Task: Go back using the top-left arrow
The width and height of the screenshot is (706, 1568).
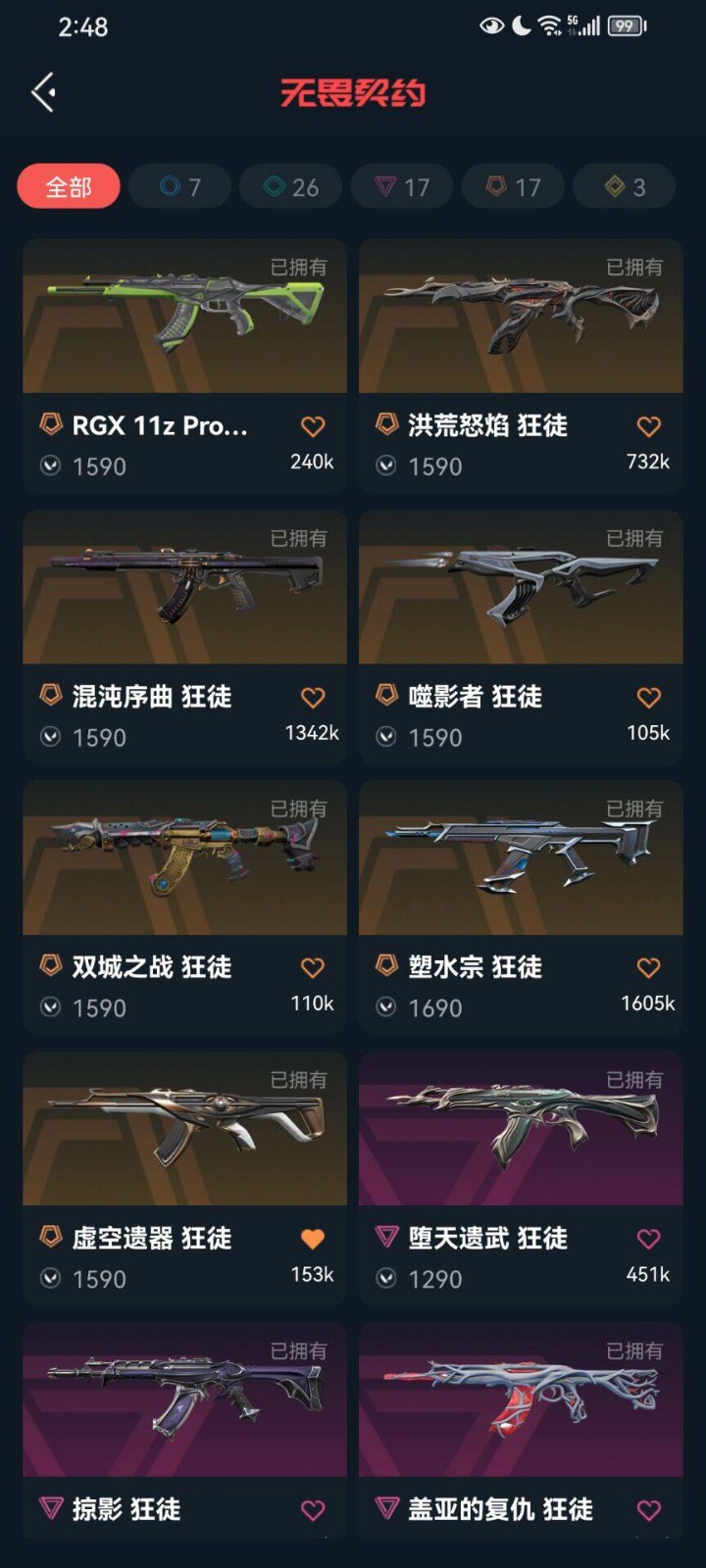Action: [43, 93]
